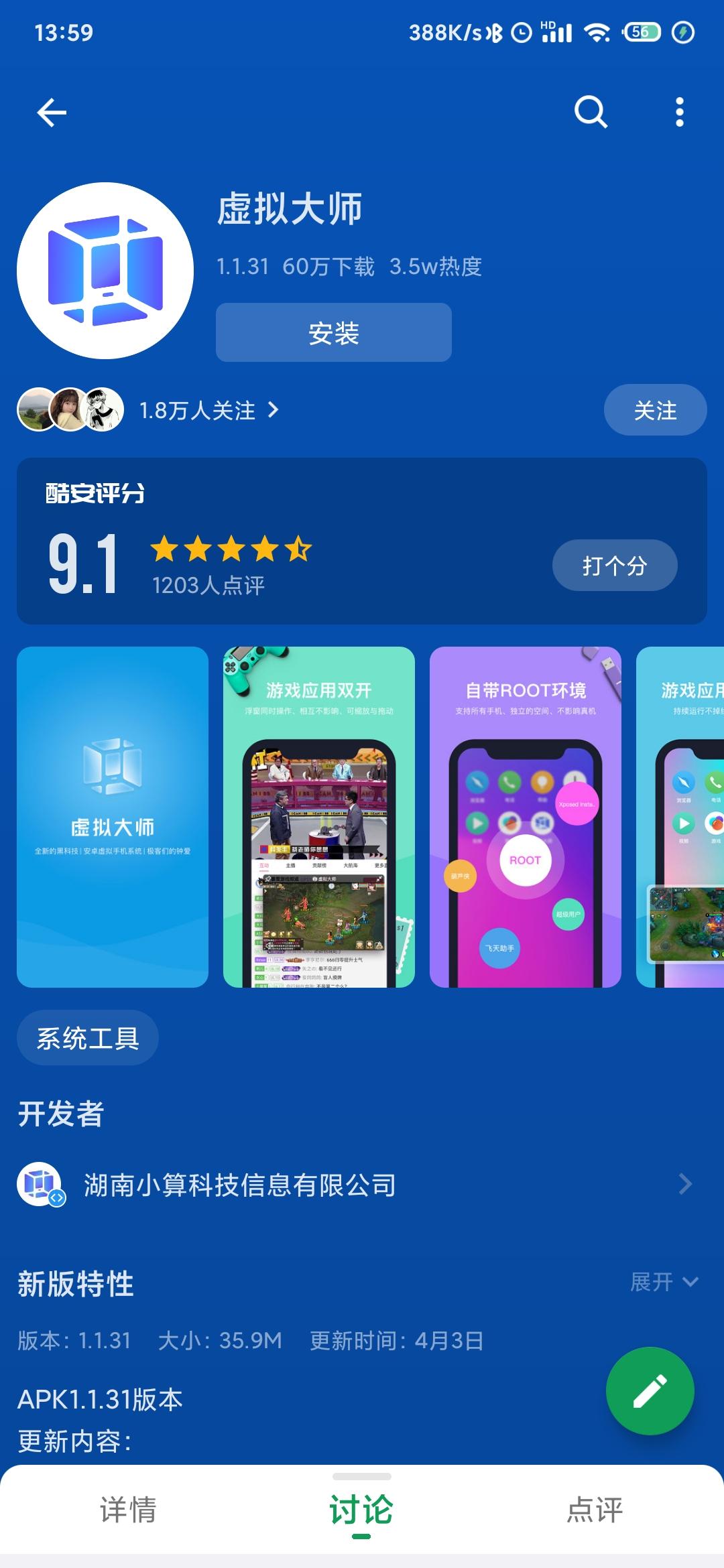Image resolution: width=724 pixels, height=1568 pixels.
Task: Open the search icon
Action: click(x=591, y=112)
